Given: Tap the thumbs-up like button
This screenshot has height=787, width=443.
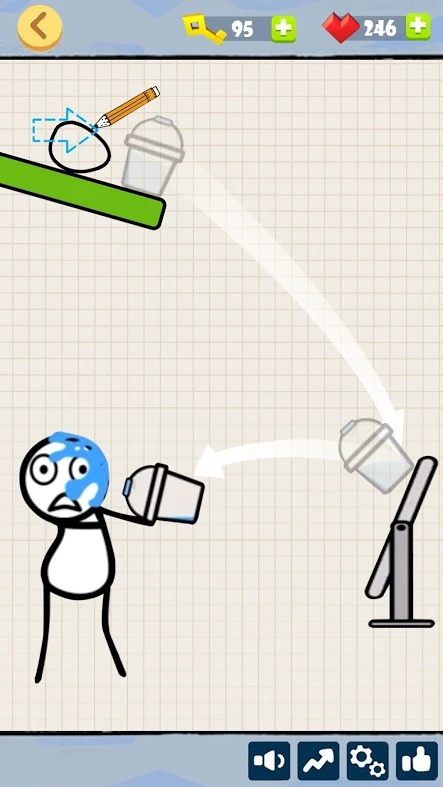Looking at the screenshot, I should (x=416, y=761).
